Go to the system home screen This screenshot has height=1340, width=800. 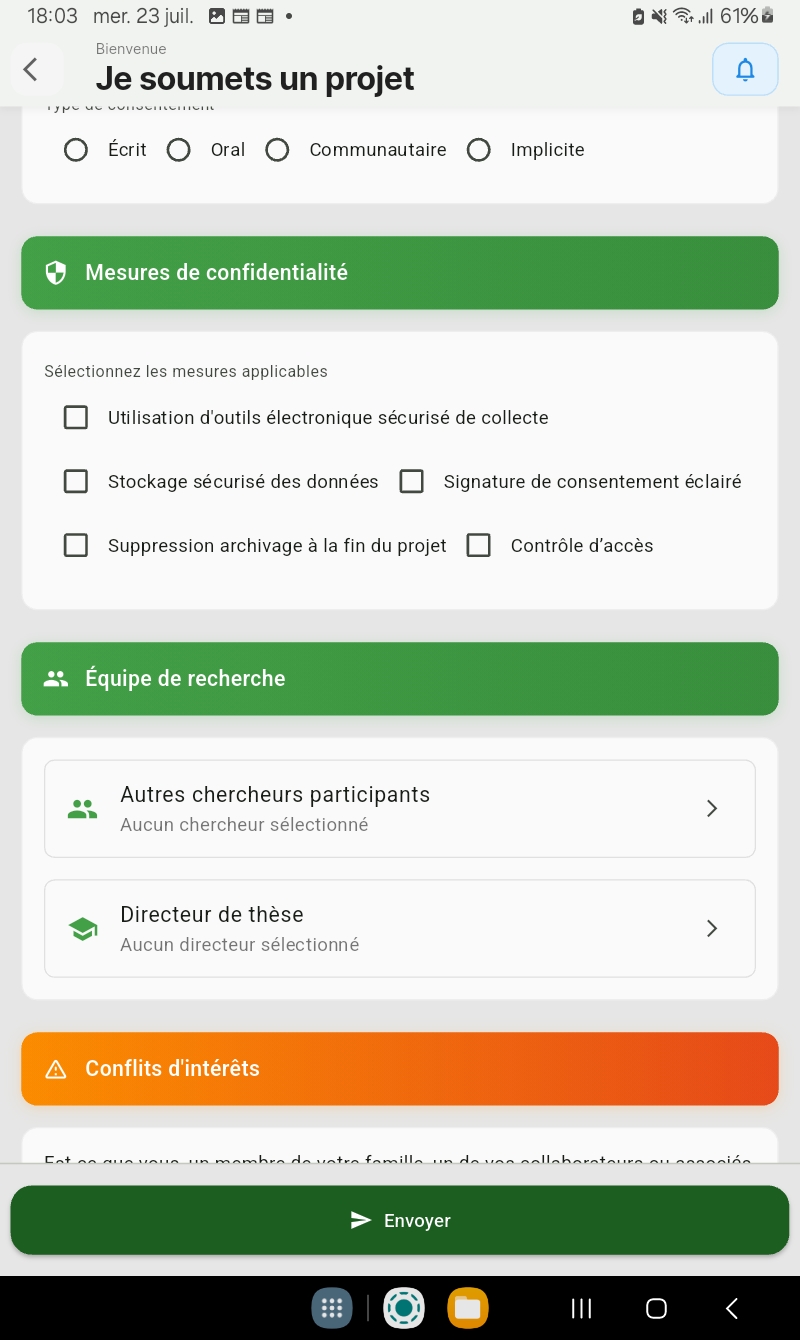(x=656, y=1308)
